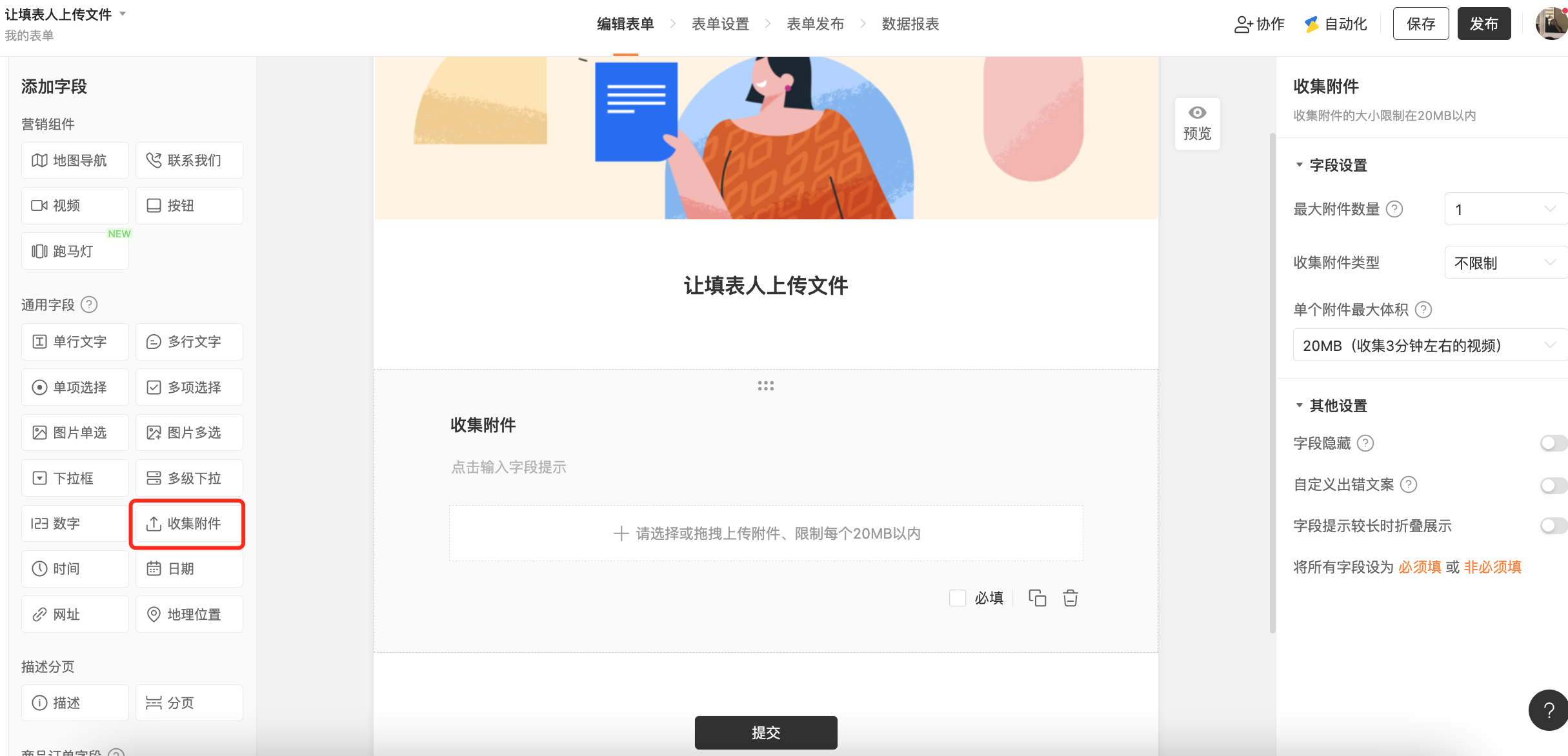Switch to the 表单设置 step
This screenshot has width=1568, height=756.
tap(720, 24)
